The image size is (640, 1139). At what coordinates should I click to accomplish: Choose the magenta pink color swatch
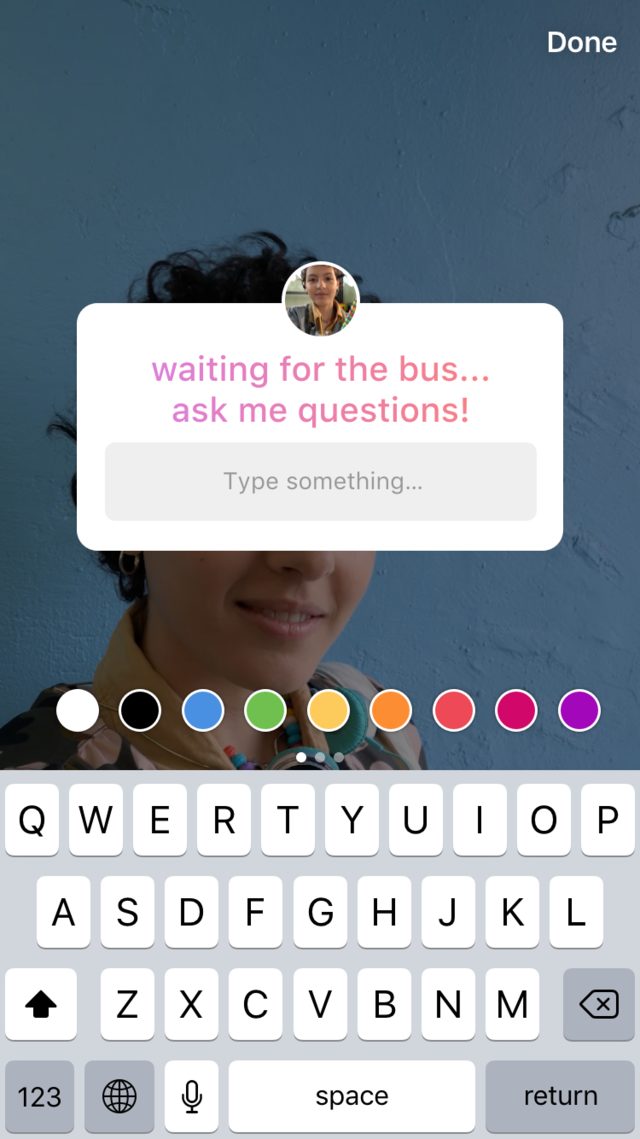pyautogui.click(x=516, y=711)
